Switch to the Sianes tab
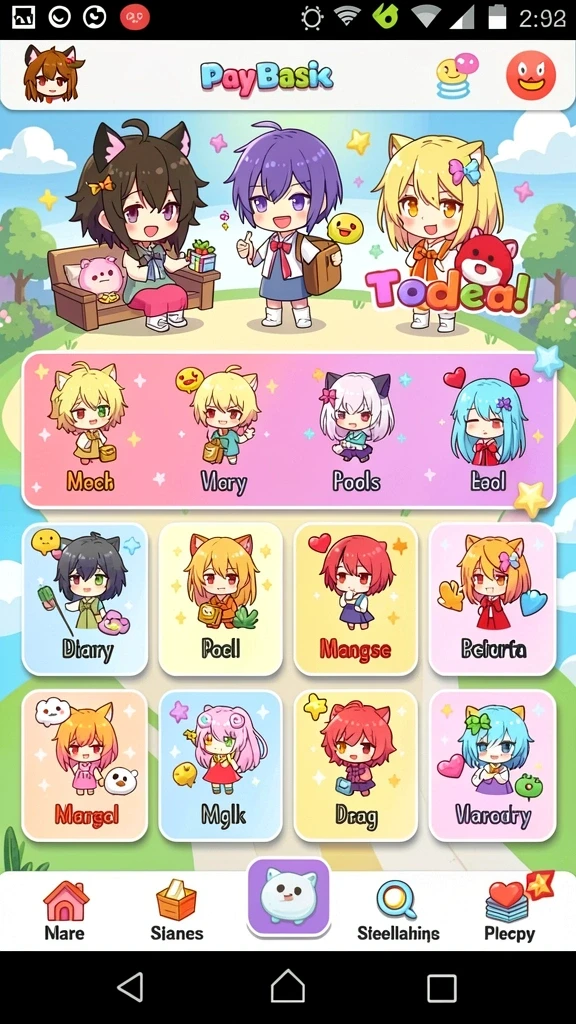 click(177, 910)
